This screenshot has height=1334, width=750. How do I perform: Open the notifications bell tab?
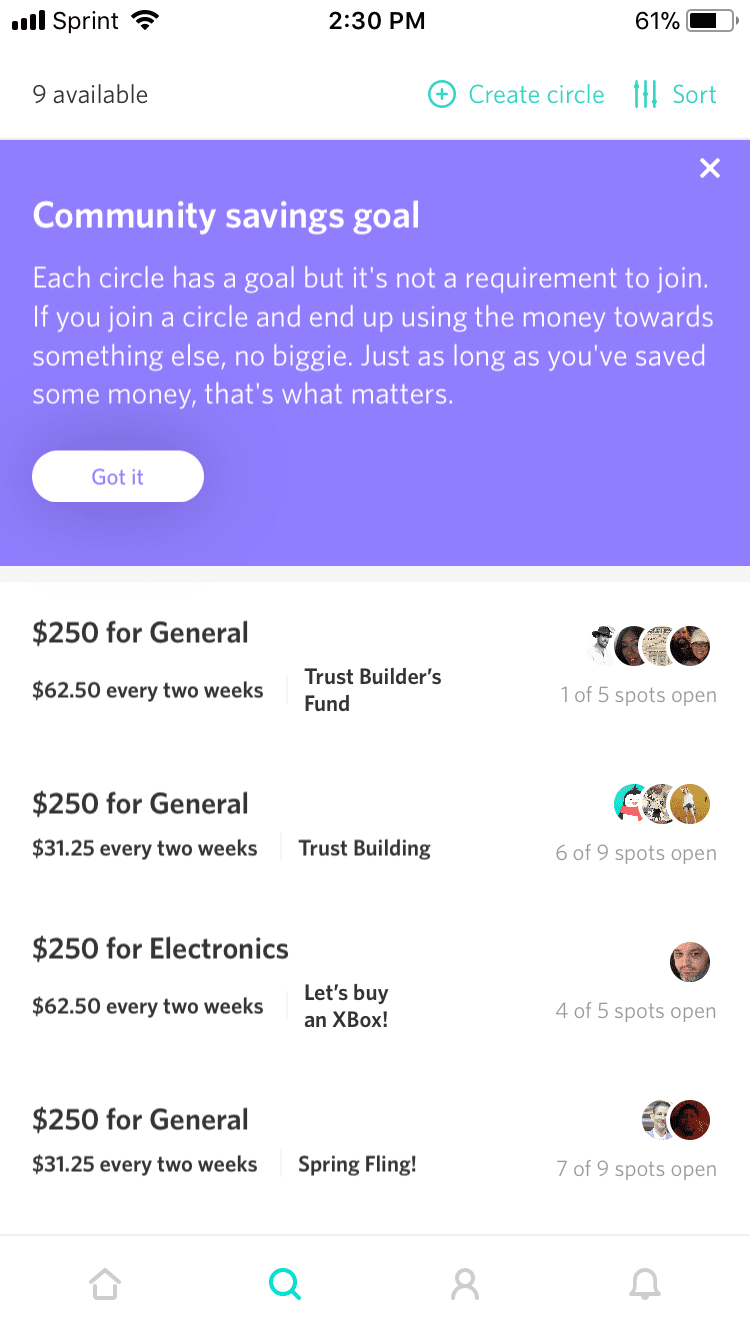pos(645,1284)
